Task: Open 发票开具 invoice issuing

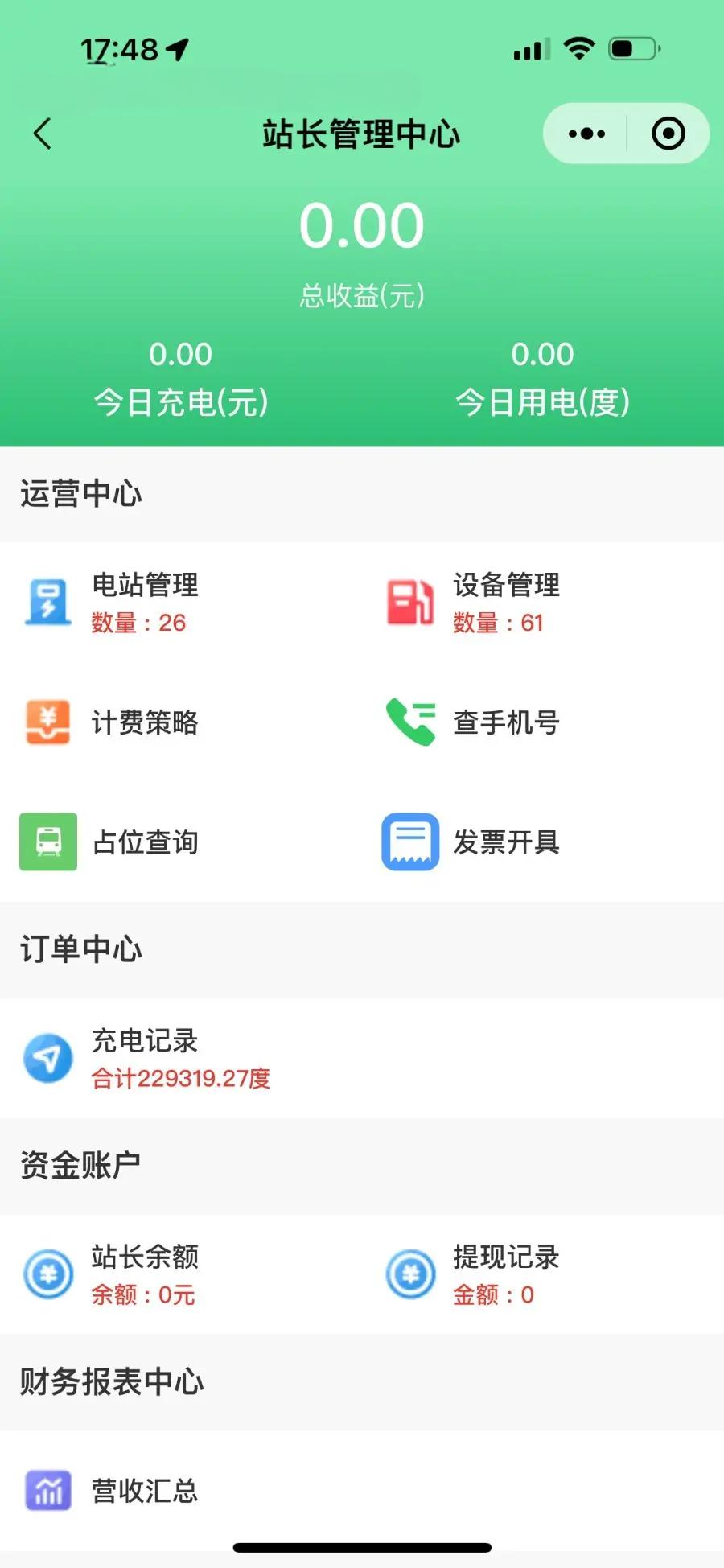Action: [543, 842]
